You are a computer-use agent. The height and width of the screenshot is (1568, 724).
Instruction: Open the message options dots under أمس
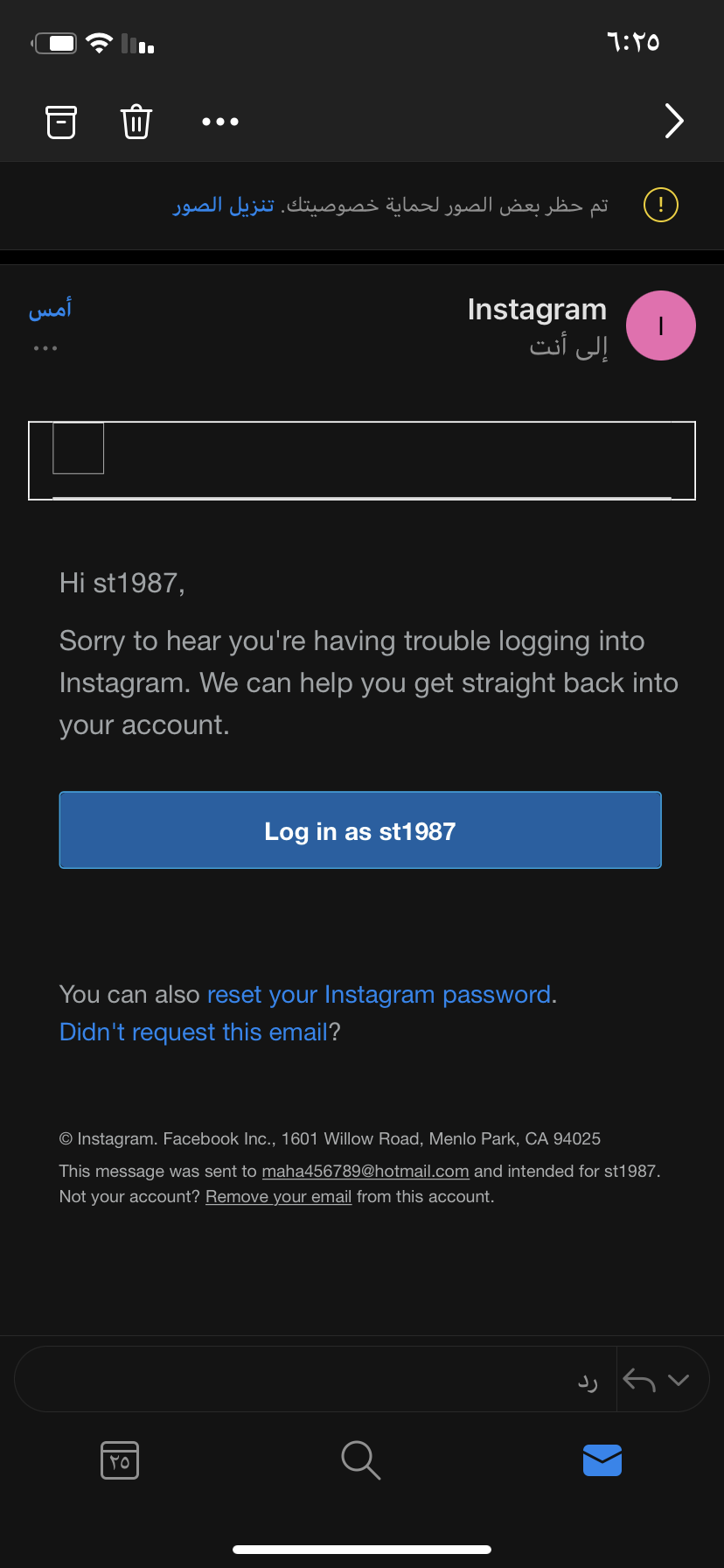pos(45,348)
